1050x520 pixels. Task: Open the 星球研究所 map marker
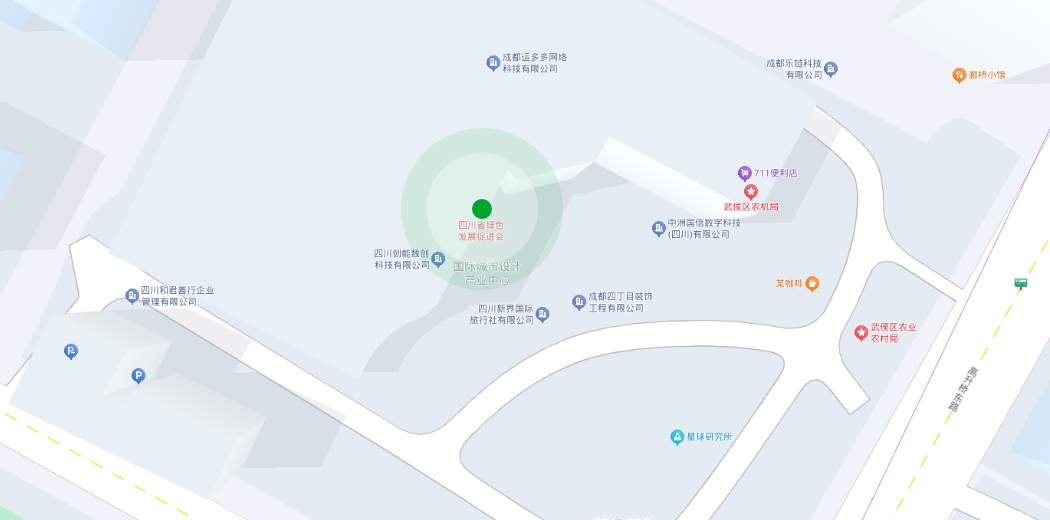677,437
